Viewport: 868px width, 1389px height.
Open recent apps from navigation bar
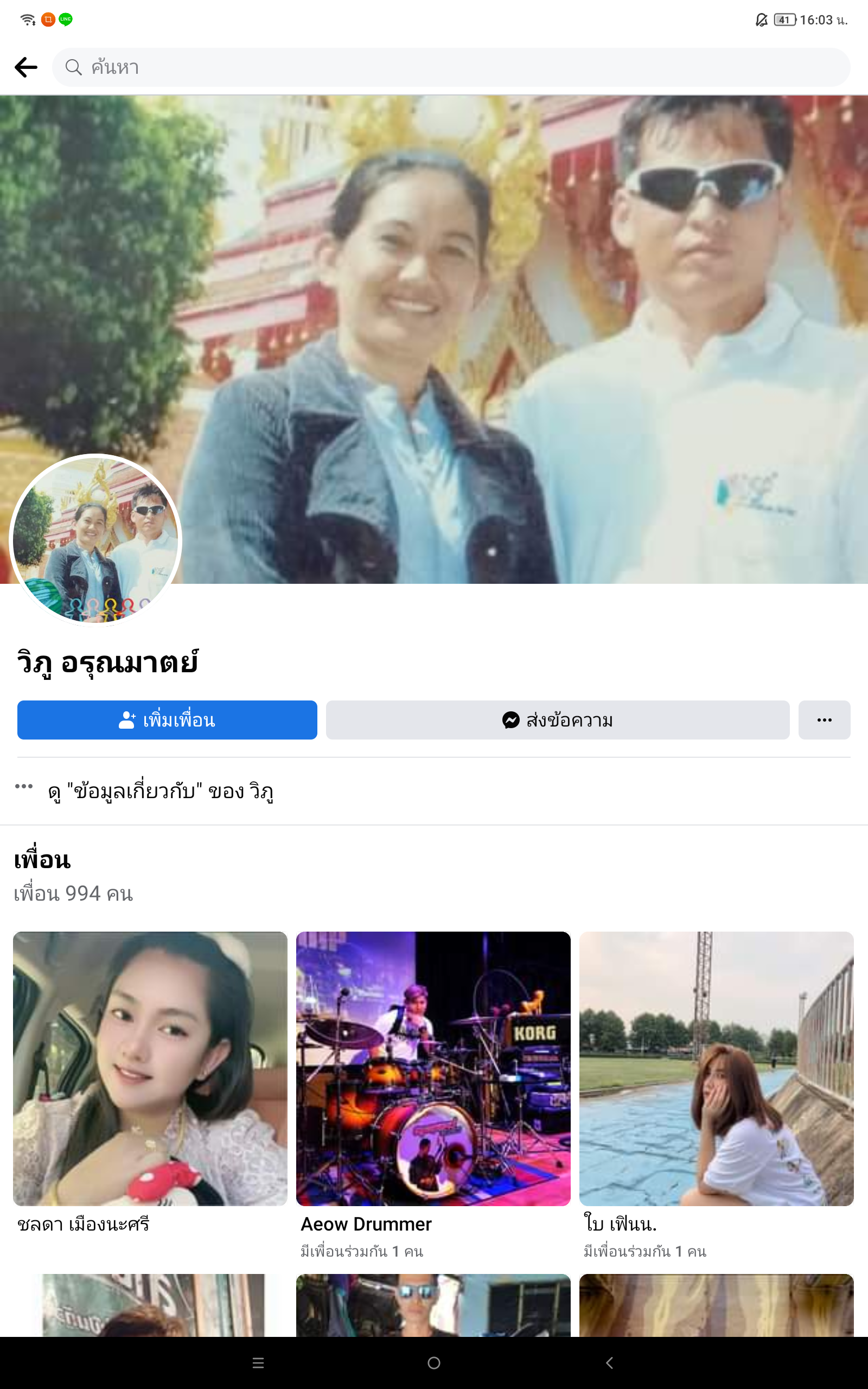258,1362
